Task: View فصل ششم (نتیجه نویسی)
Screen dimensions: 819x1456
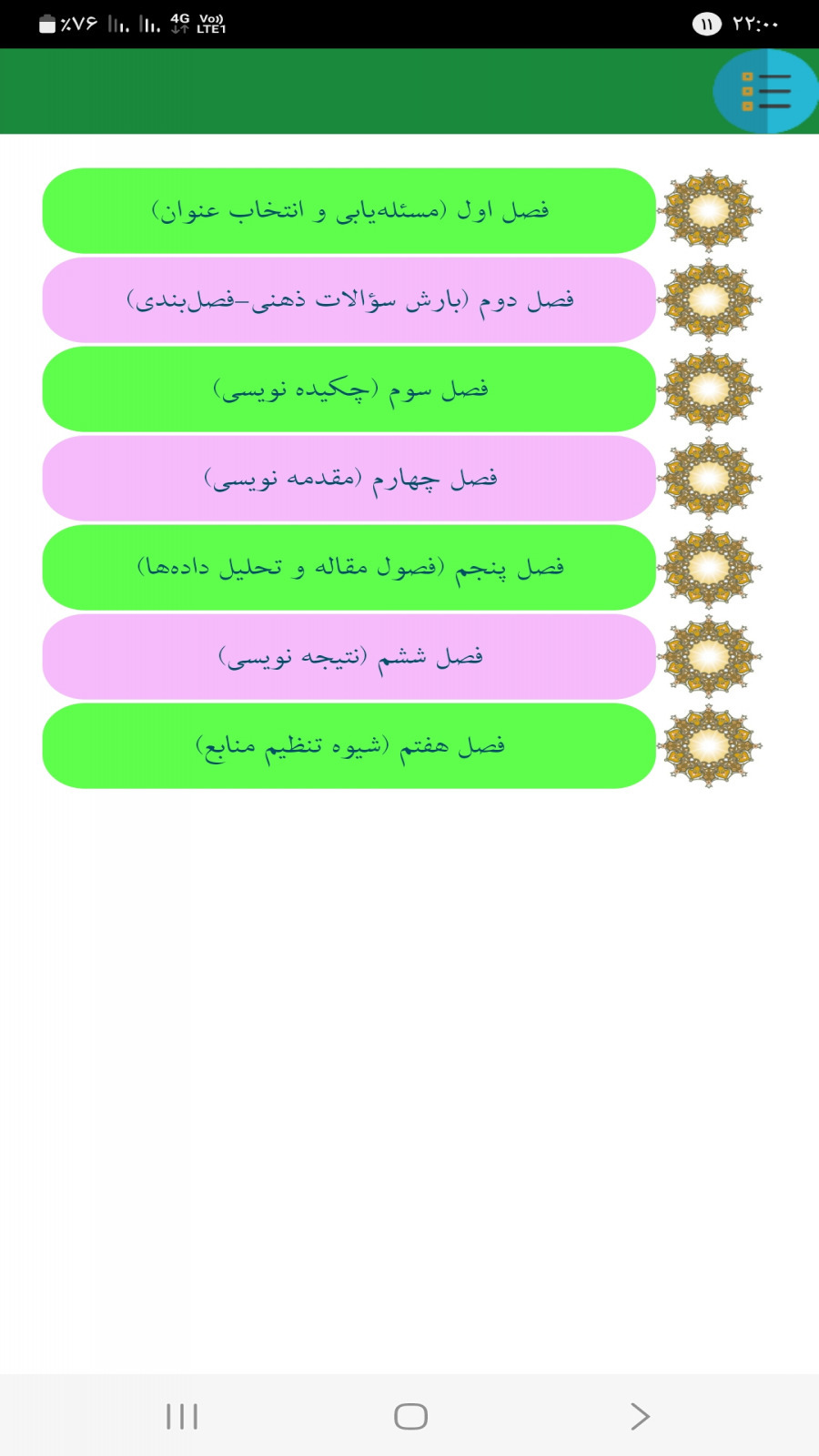Action: pyautogui.click(x=349, y=656)
